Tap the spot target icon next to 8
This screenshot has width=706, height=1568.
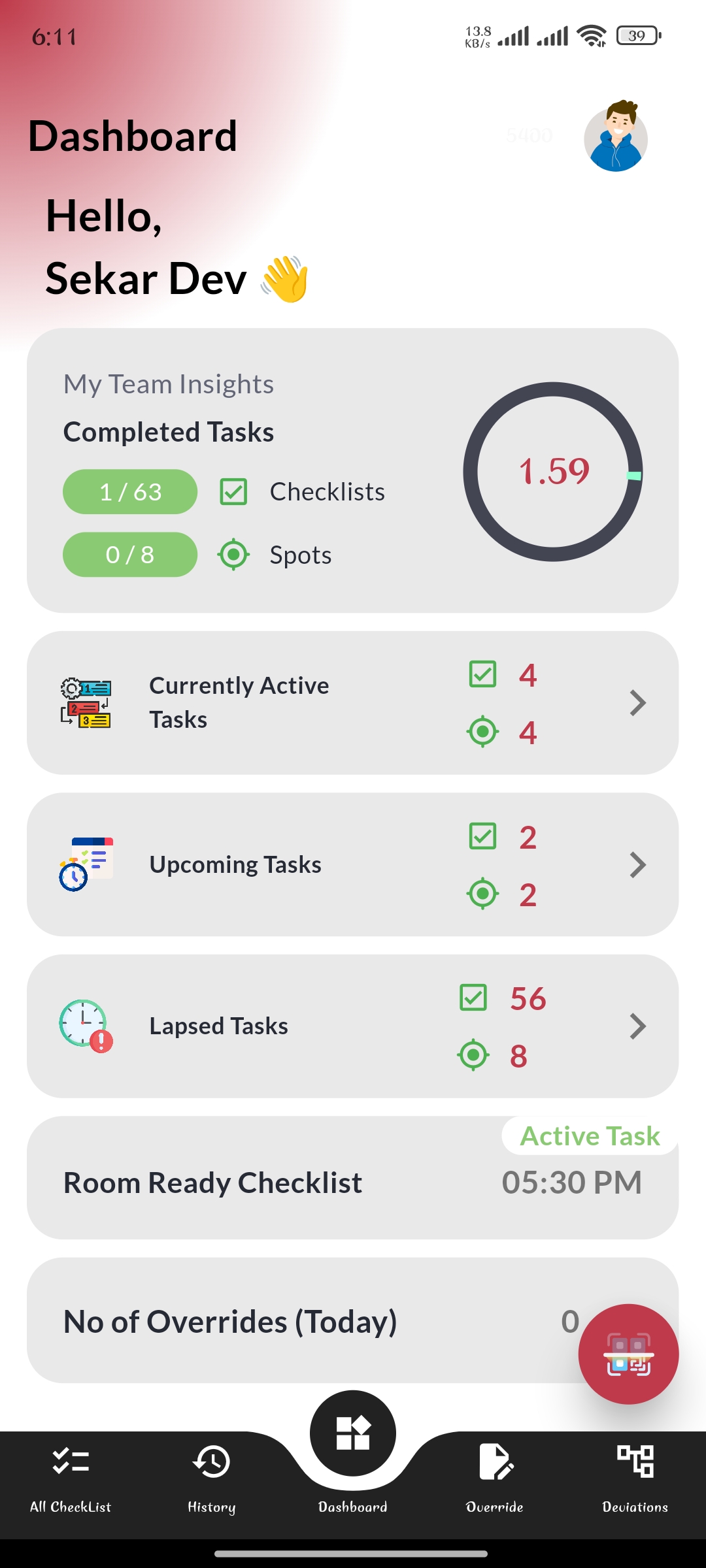[474, 1054]
